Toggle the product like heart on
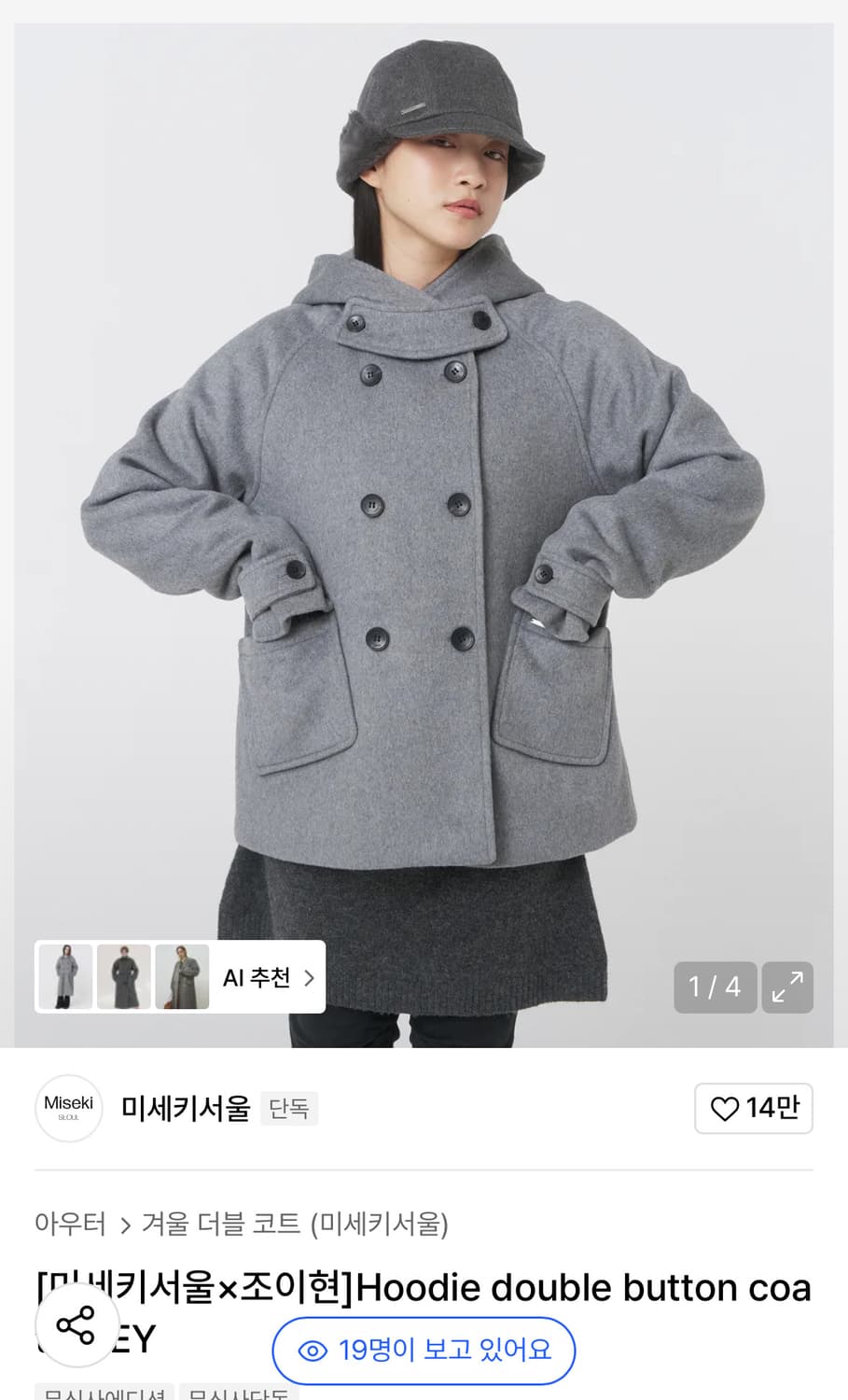This screenshot has width=848, height=1400. [725, 1108]
